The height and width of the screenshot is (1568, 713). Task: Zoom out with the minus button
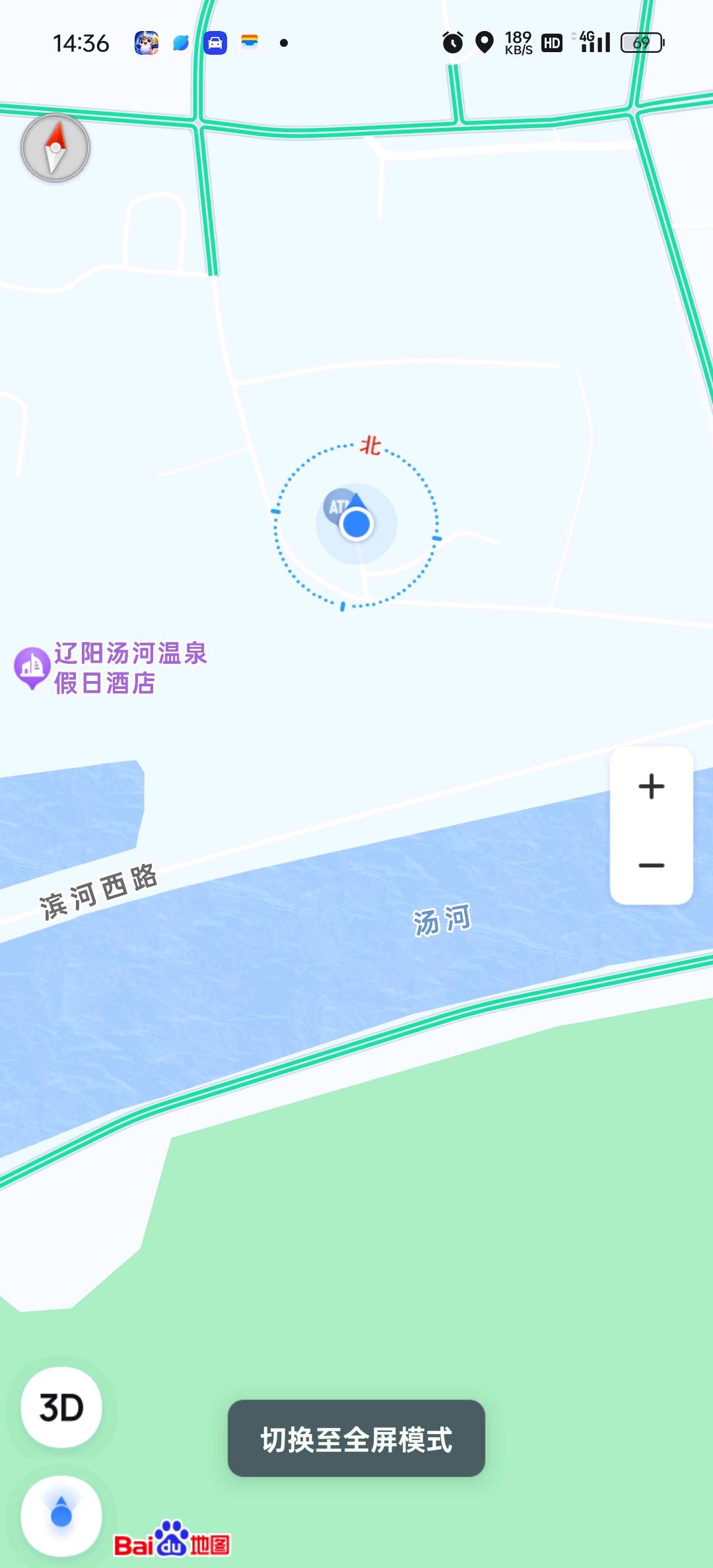(651, 865)
